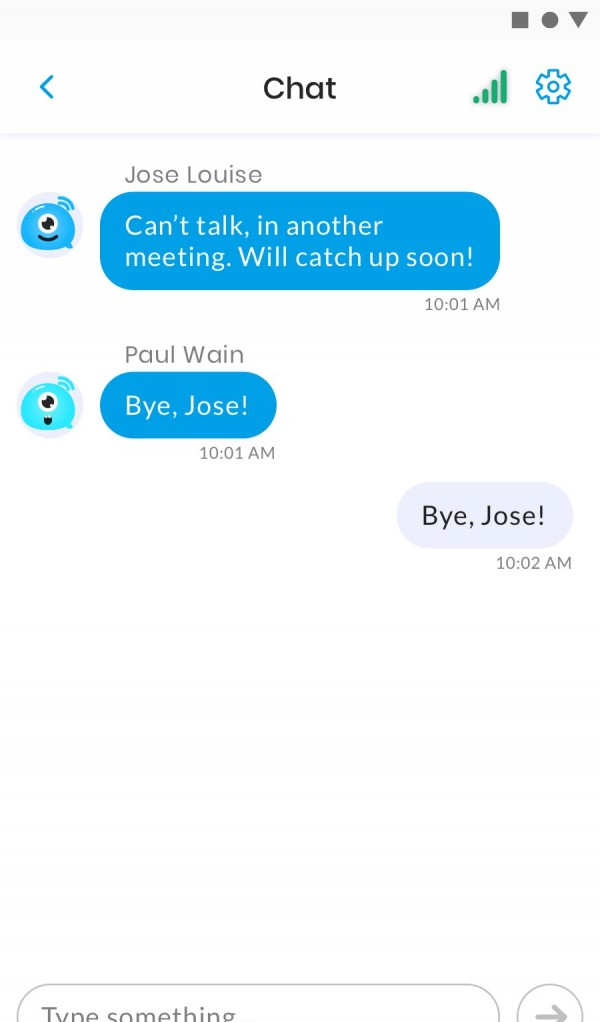The width and height of the screenshot is (600, 1022).
Task: Focus the 'Type something' message field
Action: point(256,1008)
